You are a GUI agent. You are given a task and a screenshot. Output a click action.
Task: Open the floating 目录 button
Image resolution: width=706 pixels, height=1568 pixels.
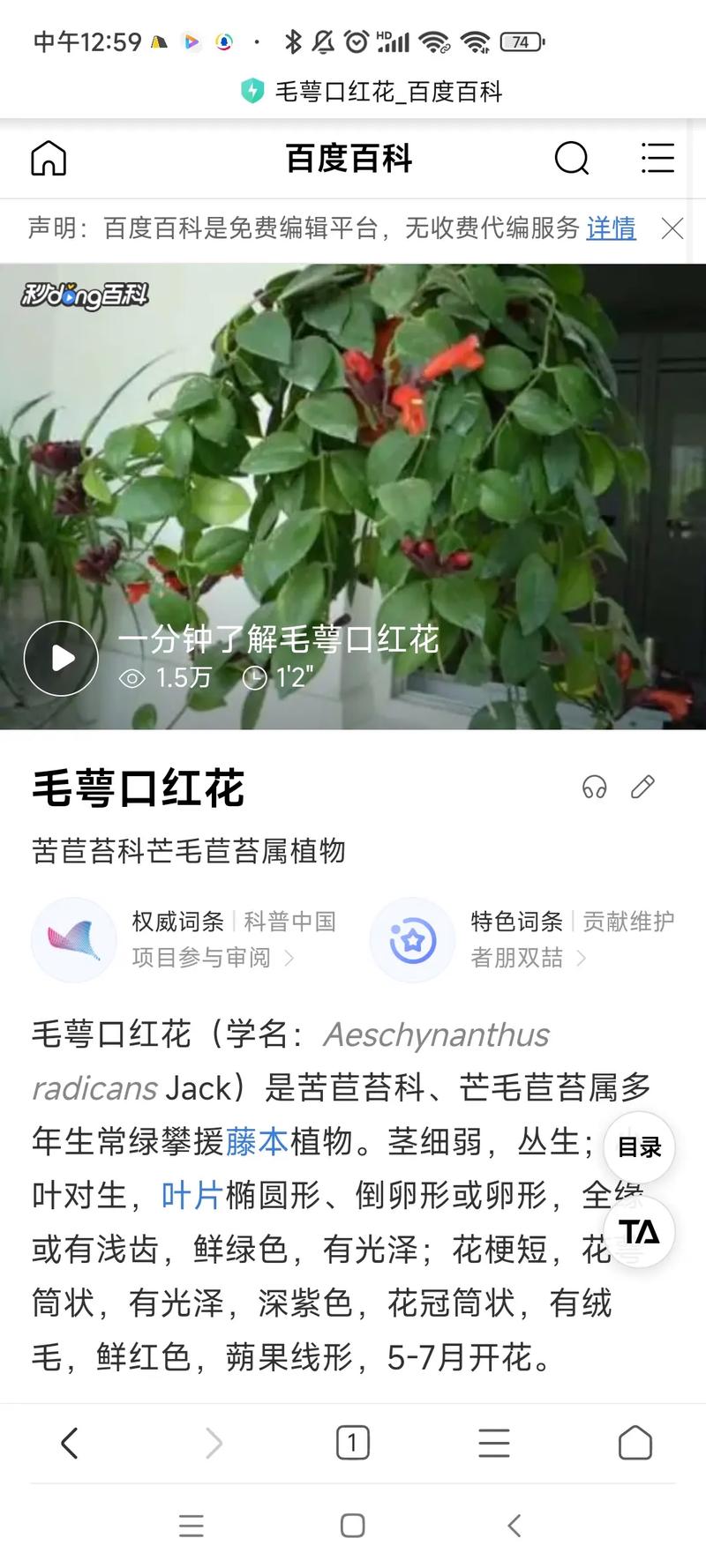click(638, 1146)
